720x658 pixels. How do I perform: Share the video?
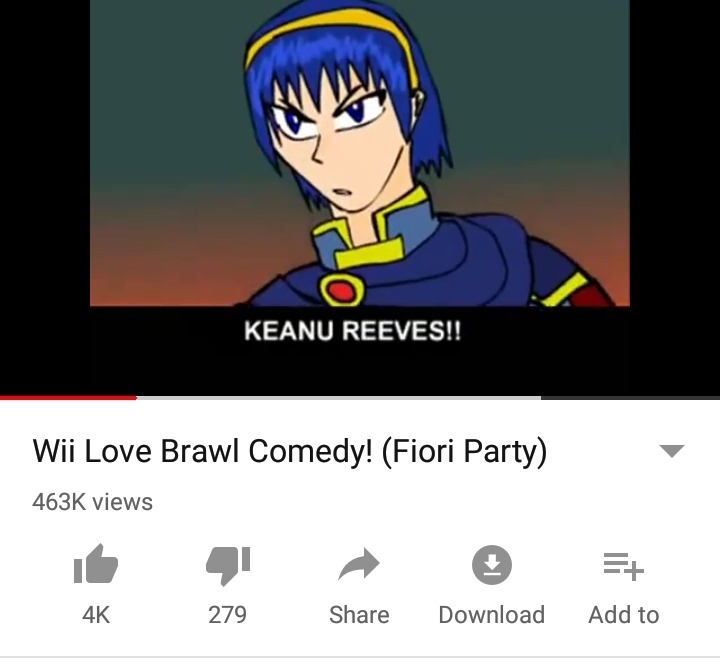[x=359, y=568]
